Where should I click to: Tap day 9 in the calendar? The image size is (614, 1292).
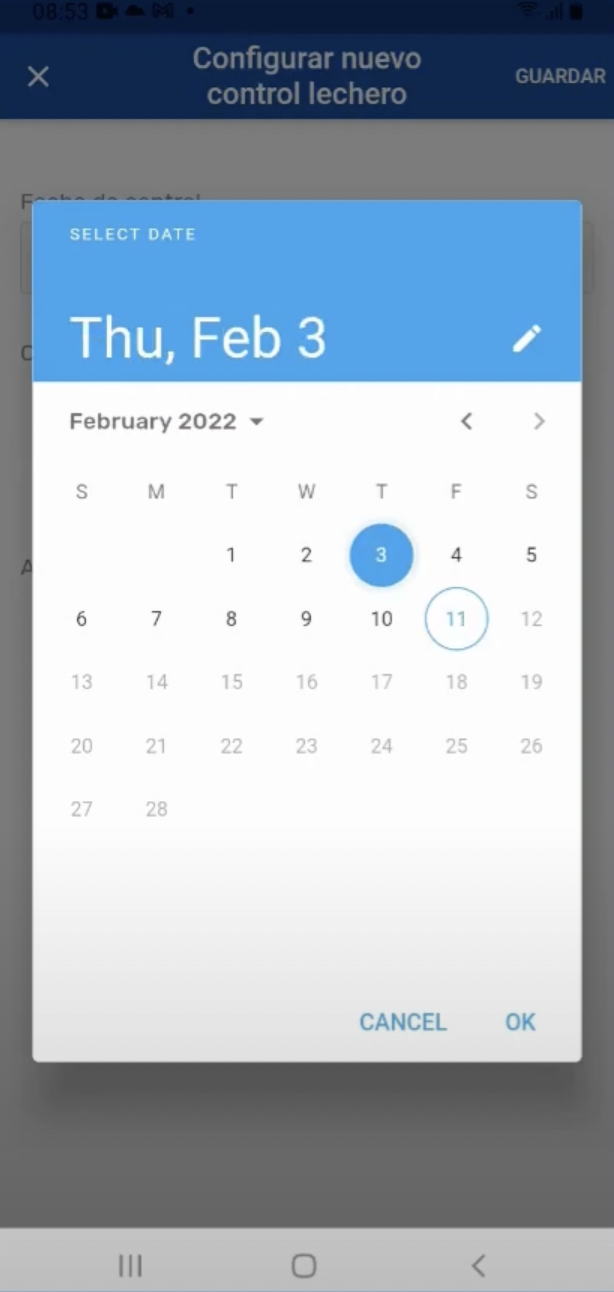(x=306, y=619)
